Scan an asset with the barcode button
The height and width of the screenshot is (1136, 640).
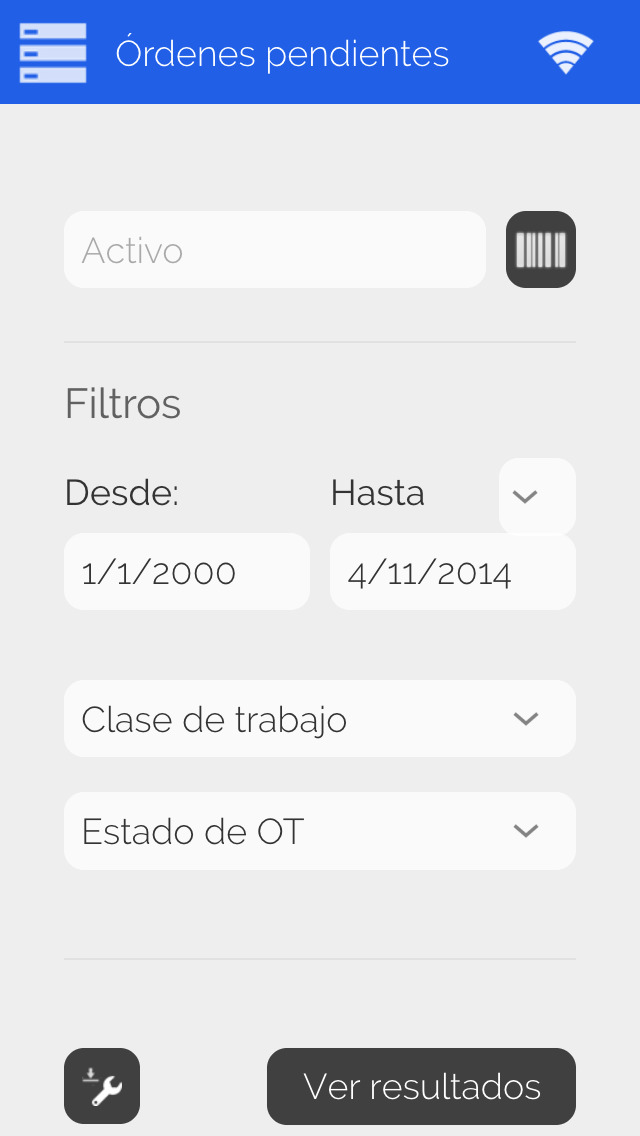[x=541, y=249]
